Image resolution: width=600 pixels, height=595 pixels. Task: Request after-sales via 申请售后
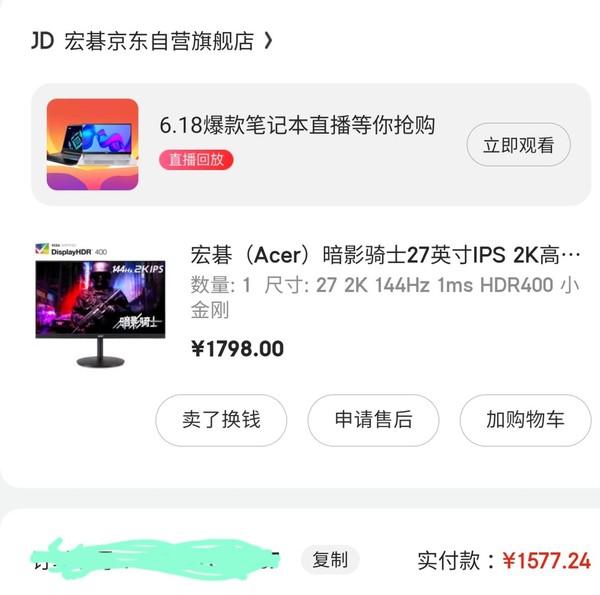click(373, 420)
